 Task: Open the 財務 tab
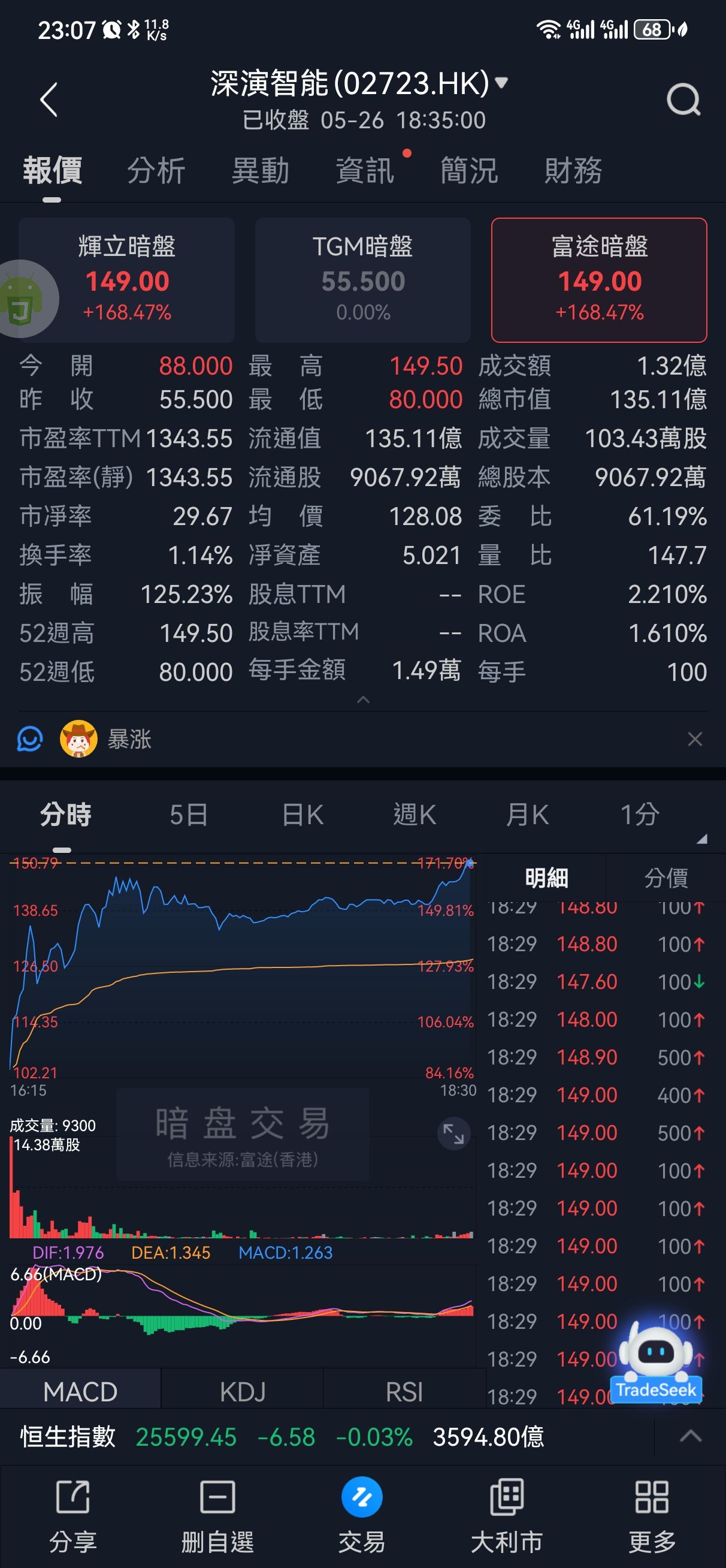pos(573,170)
